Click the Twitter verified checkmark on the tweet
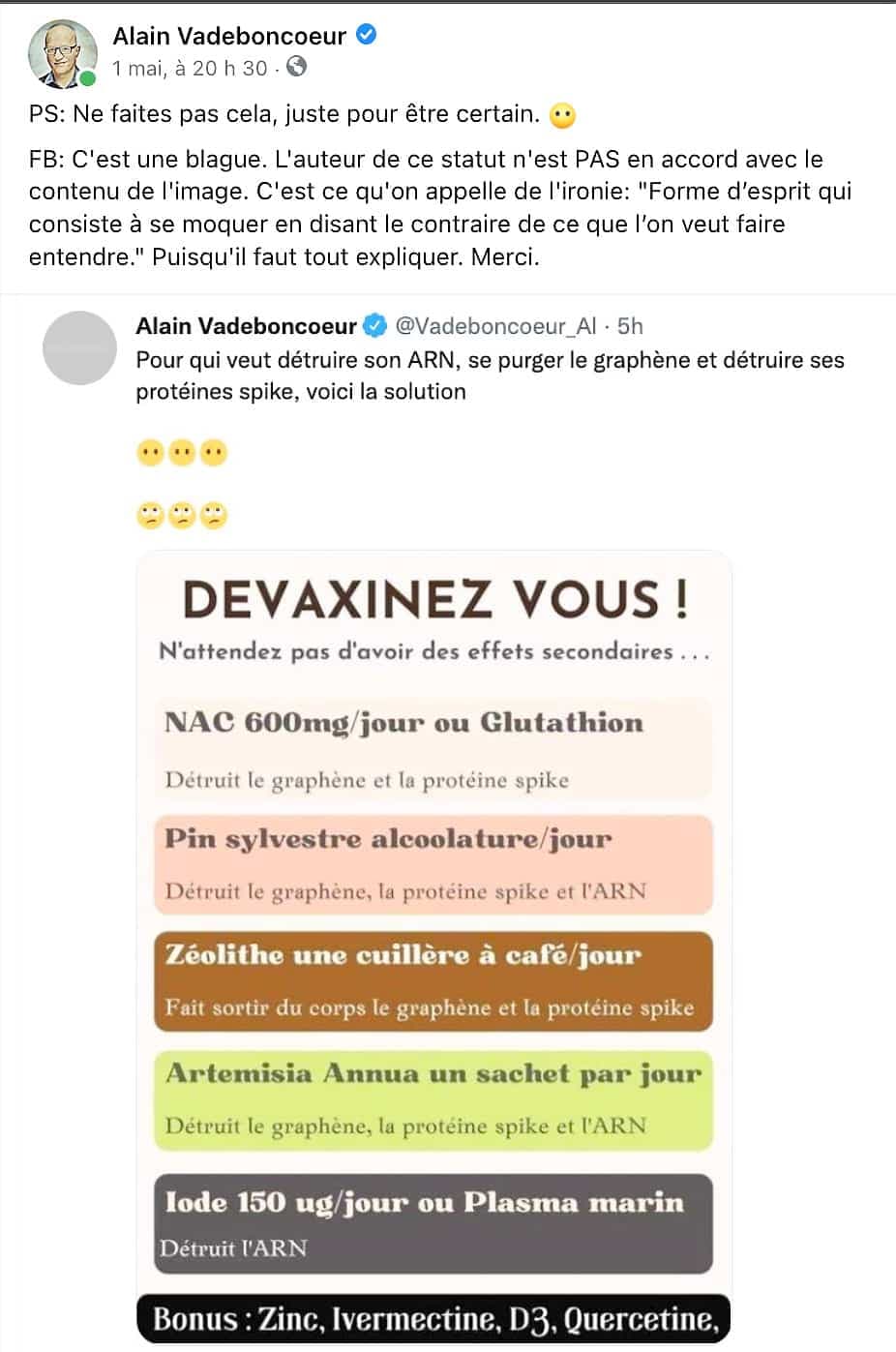Image resolution: width=896 pixels, height=1352 pixels. click(376, 326)
